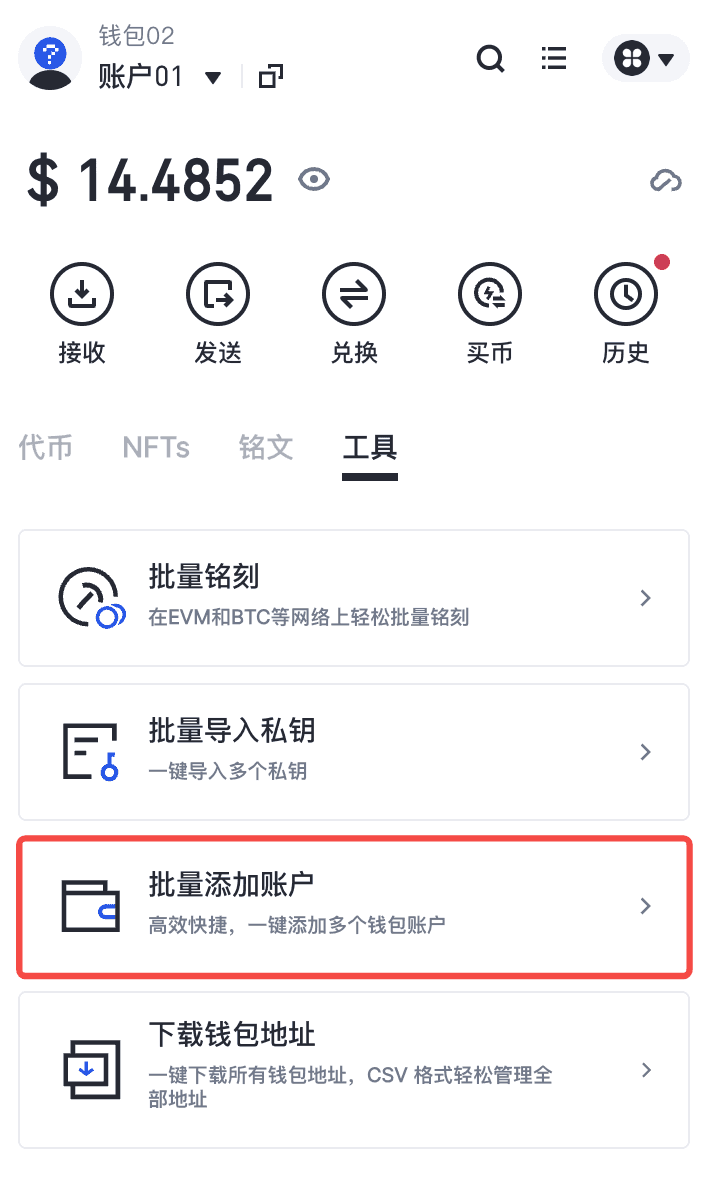
Task: Open the 批量铭刻 tool
Action: pos(354,598)
